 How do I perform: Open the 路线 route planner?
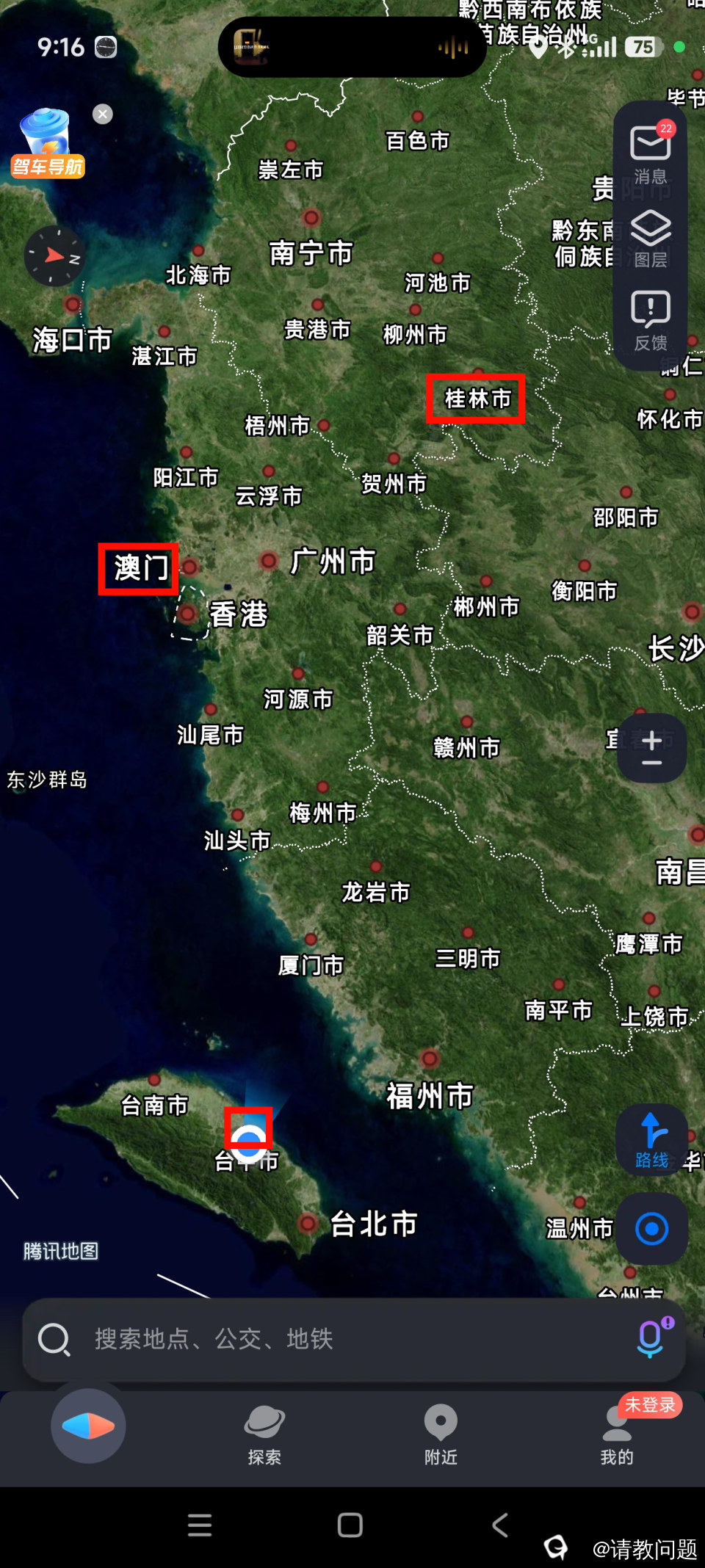point(651,1138)
